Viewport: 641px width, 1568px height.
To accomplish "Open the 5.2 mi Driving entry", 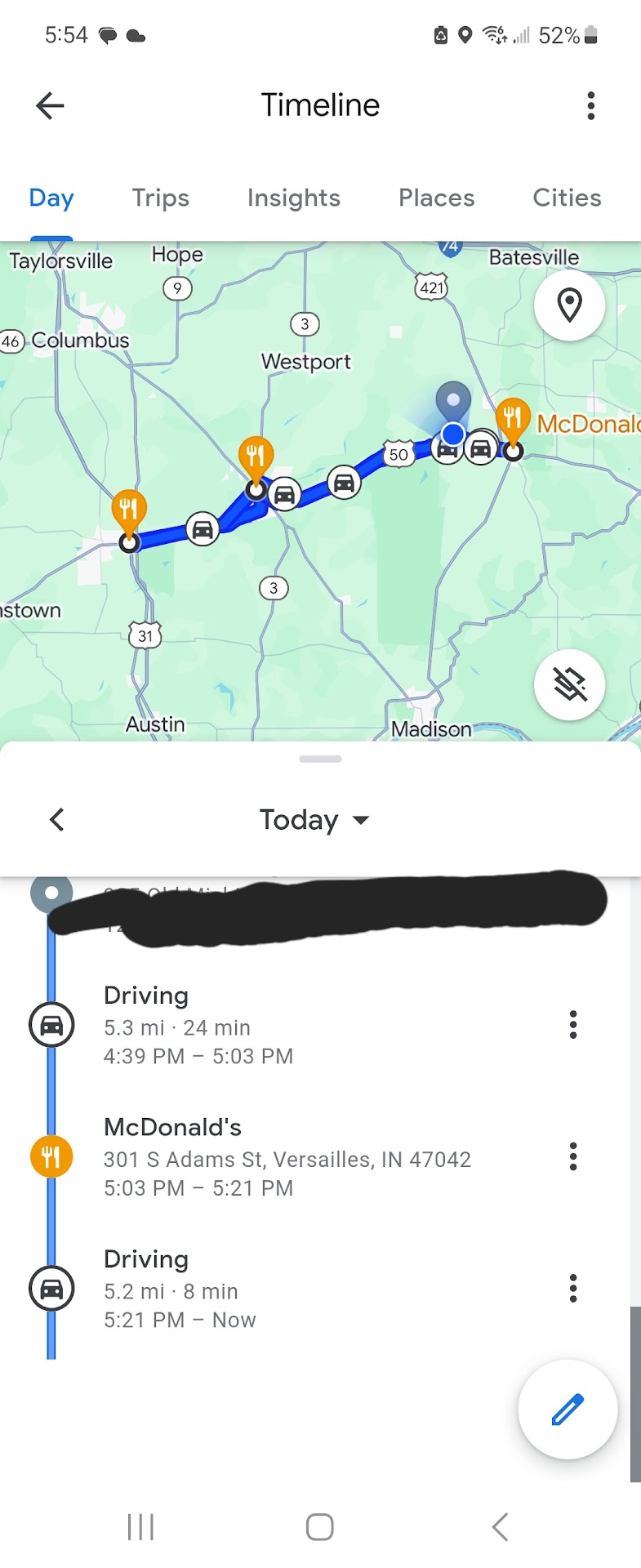I will tap(245, 1289).
